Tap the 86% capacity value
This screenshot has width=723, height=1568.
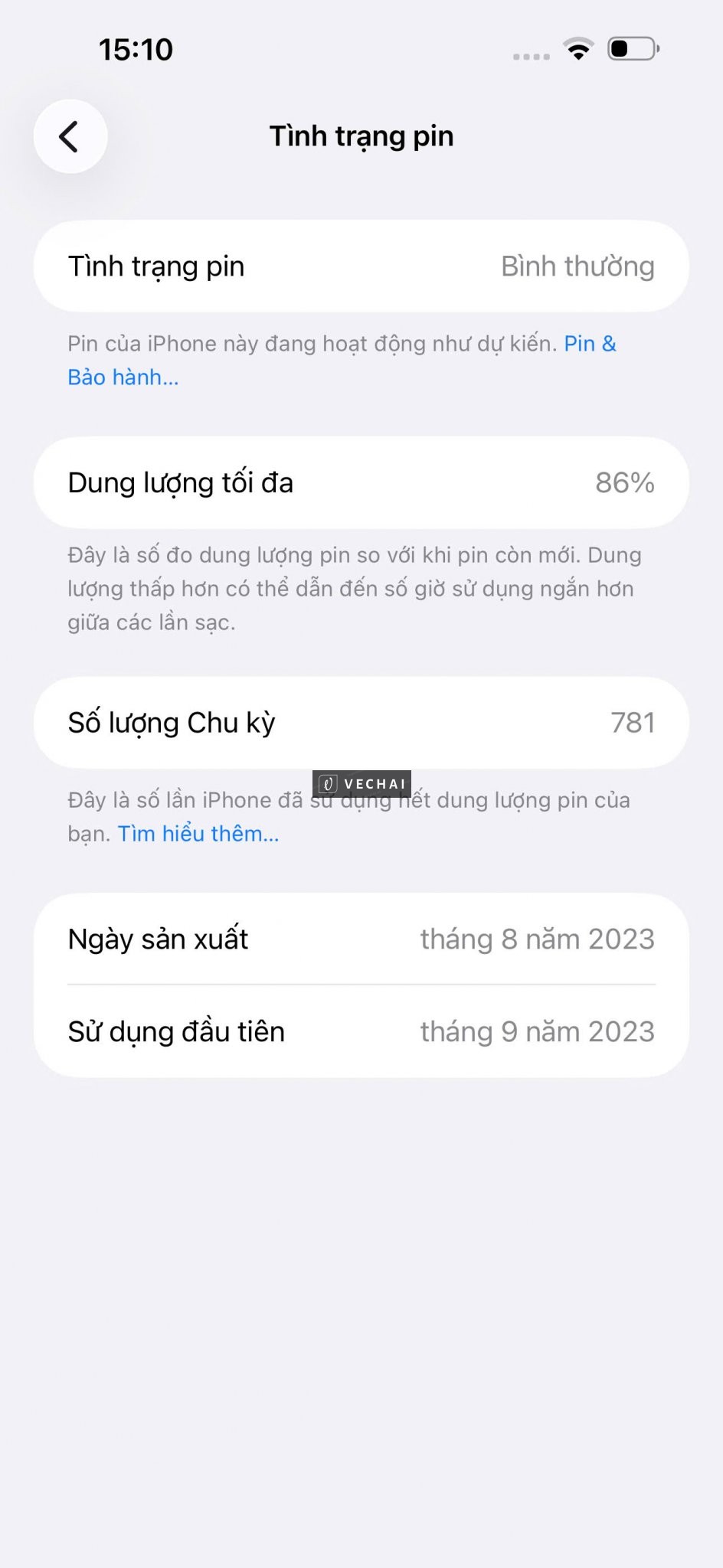coord(626,483)
